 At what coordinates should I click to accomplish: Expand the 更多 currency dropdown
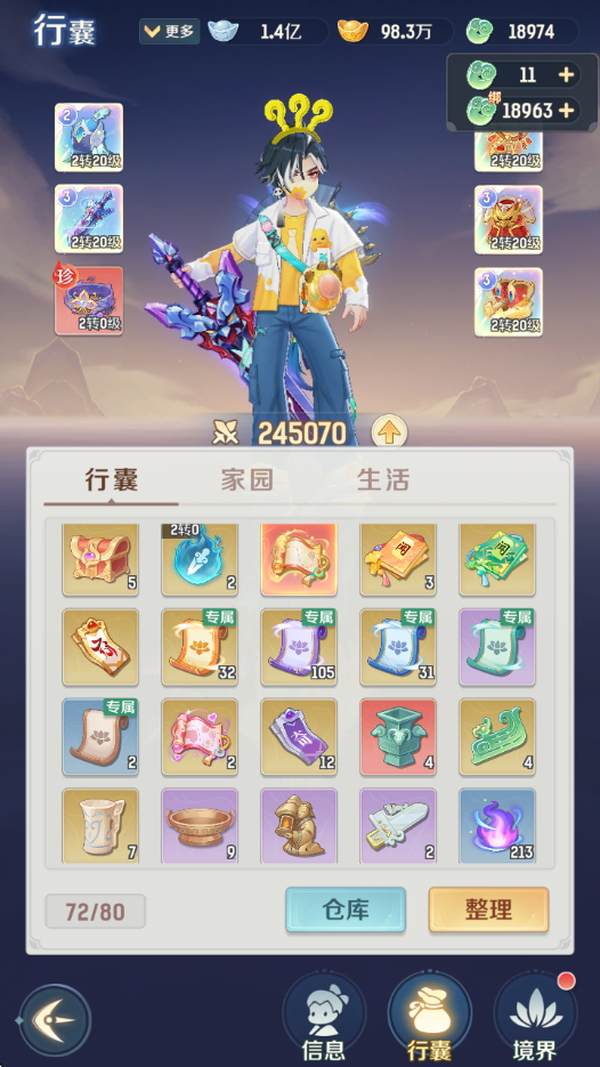coord(170,31)
